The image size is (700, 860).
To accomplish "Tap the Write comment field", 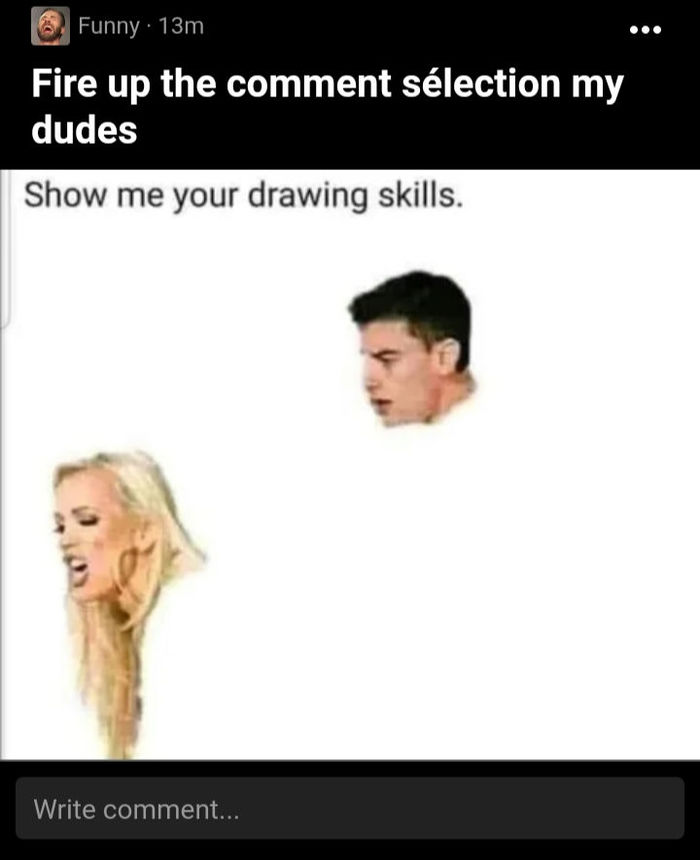I will point(350,809).
